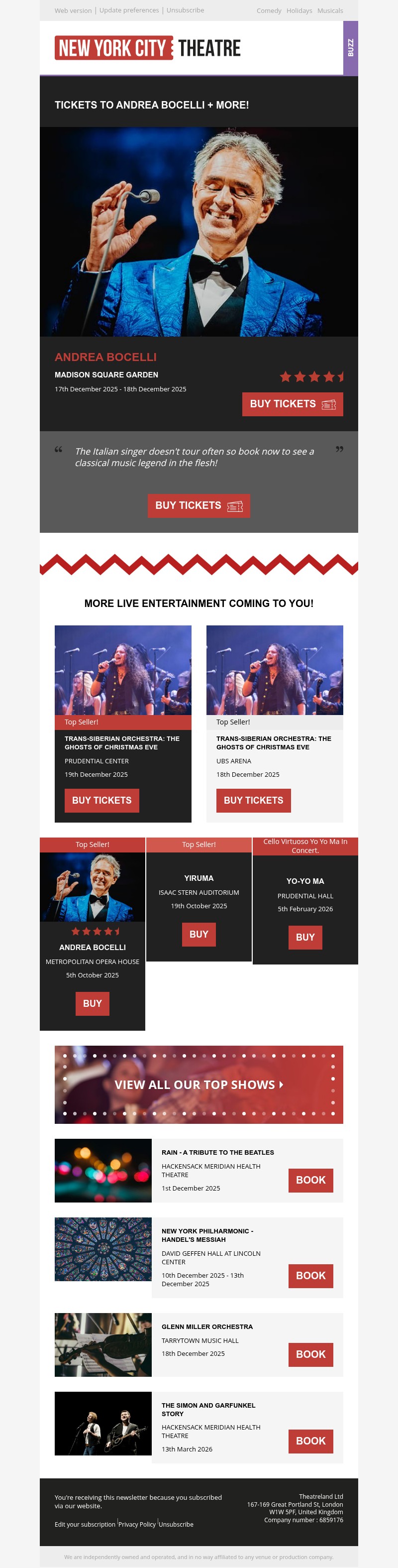
Task: Buy Yo-Yo Ma tickets at Prudential Hall
Action: (x=305, y=938)
